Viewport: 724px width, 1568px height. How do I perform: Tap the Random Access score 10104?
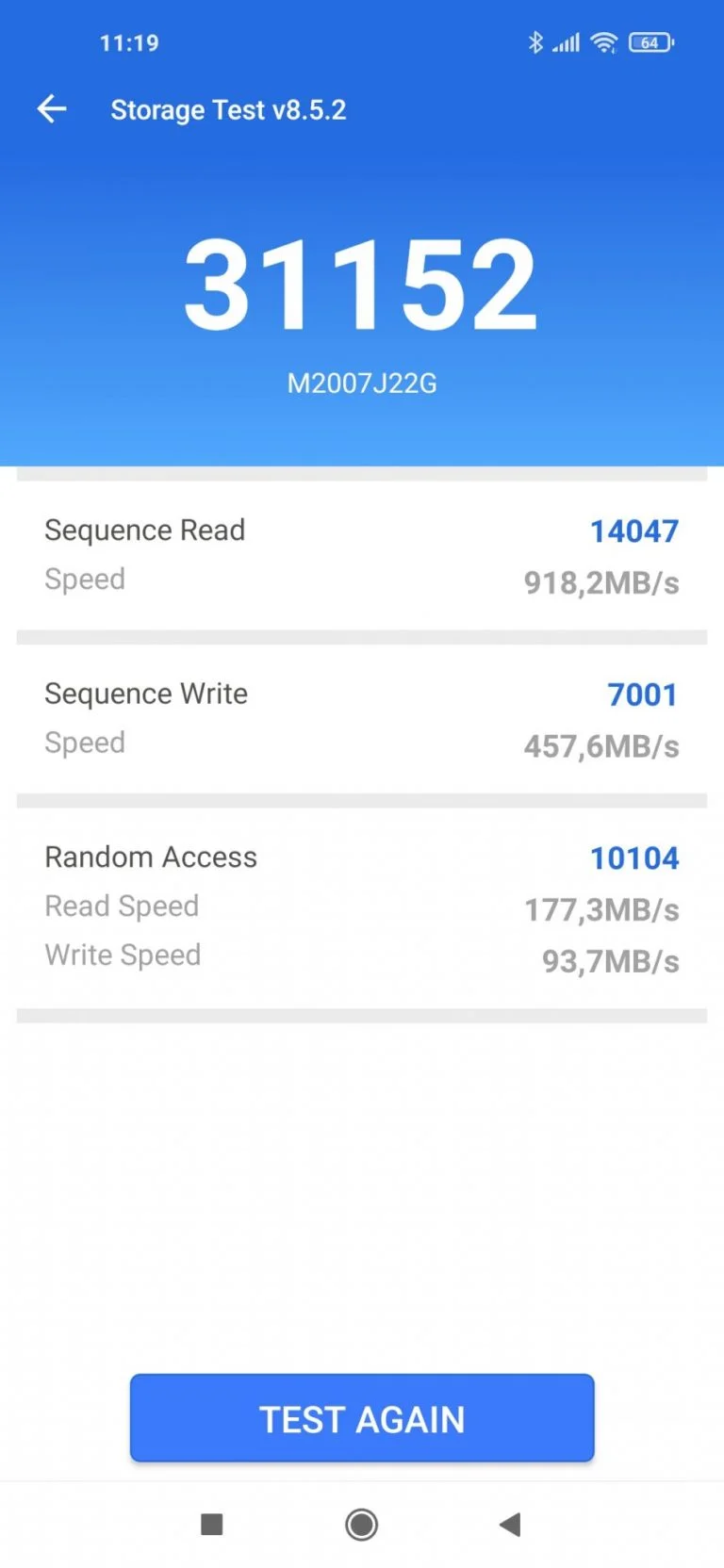pyautogui.click(x=634, y=857)
